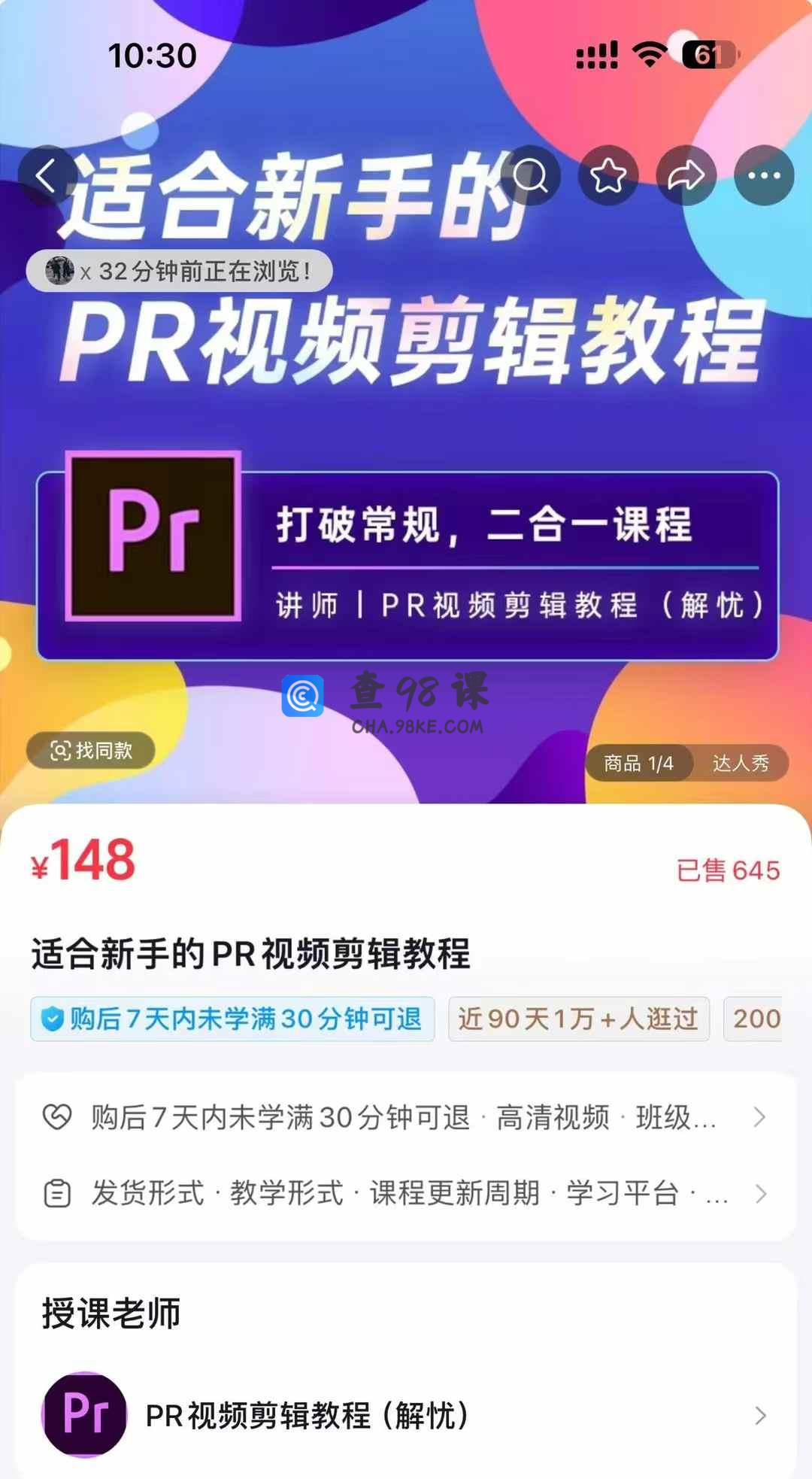Switch to the 达人秀 tab
This screenshot has height=1479, width=812.
click(x=741, y=764)
